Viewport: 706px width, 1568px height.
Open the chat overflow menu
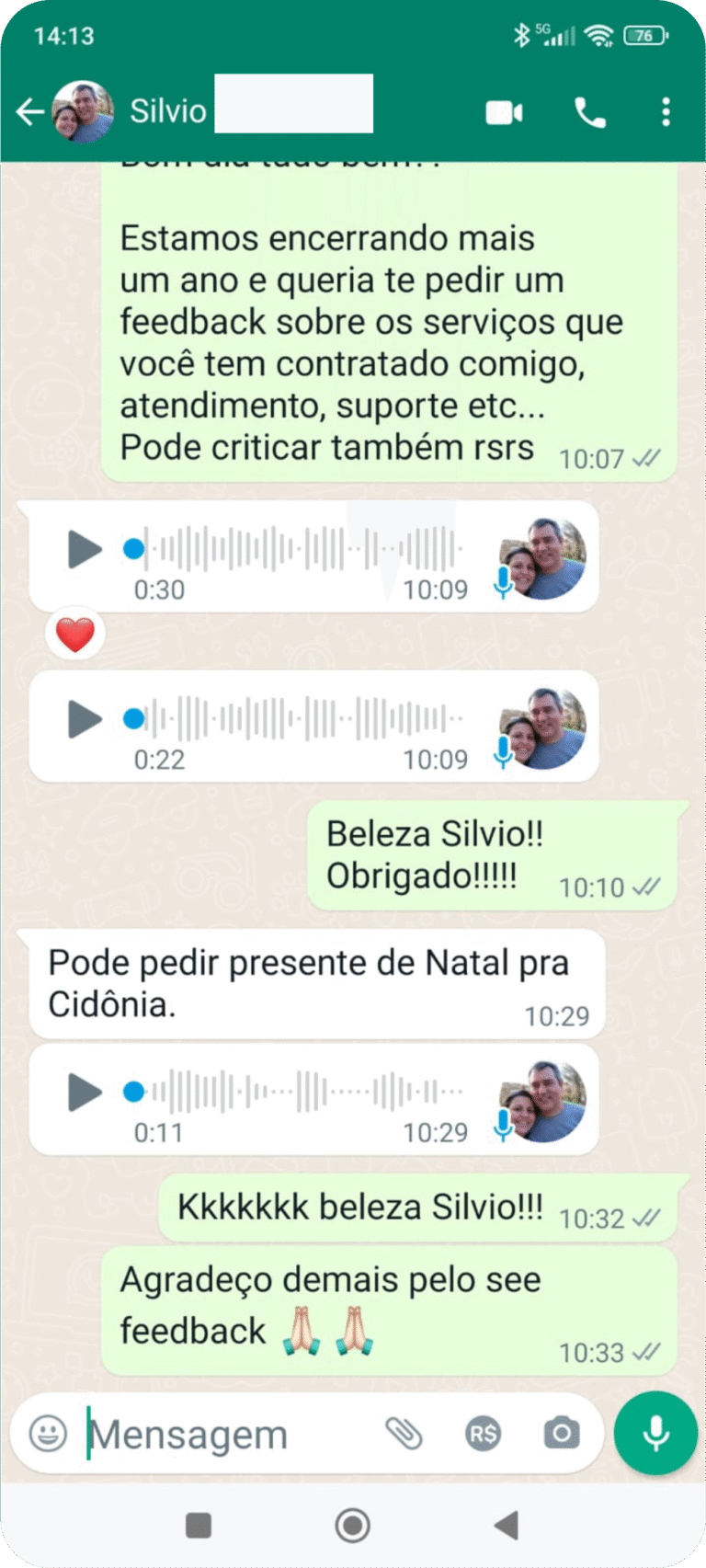666,112
